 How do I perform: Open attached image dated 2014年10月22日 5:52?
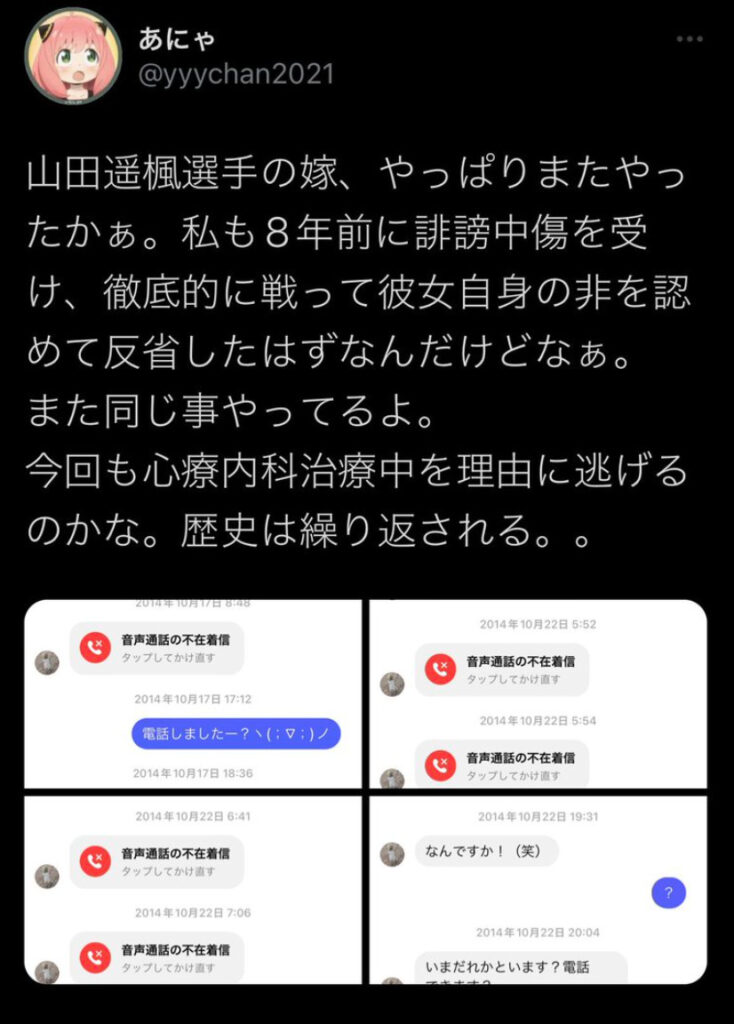pyautogui.click(x=538, y=693)
